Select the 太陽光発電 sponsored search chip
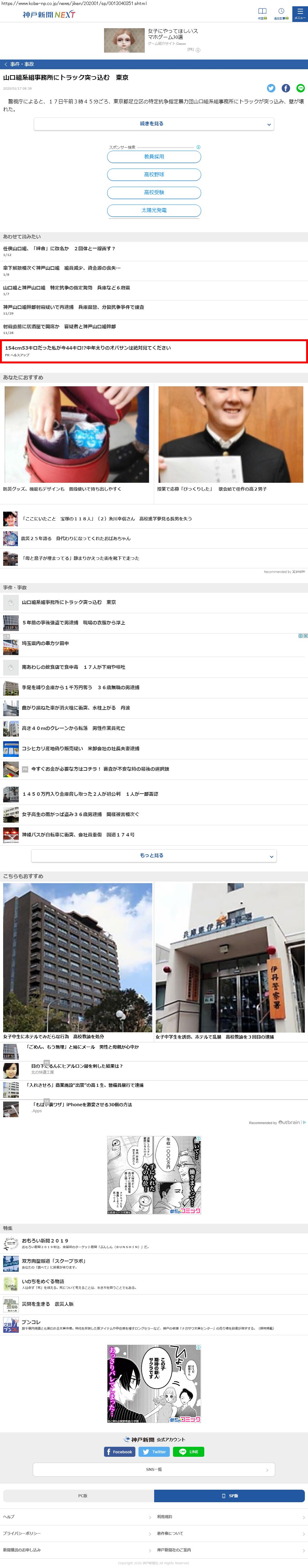The width and height of the screenshot is (308, 1568). click(154, 211)
